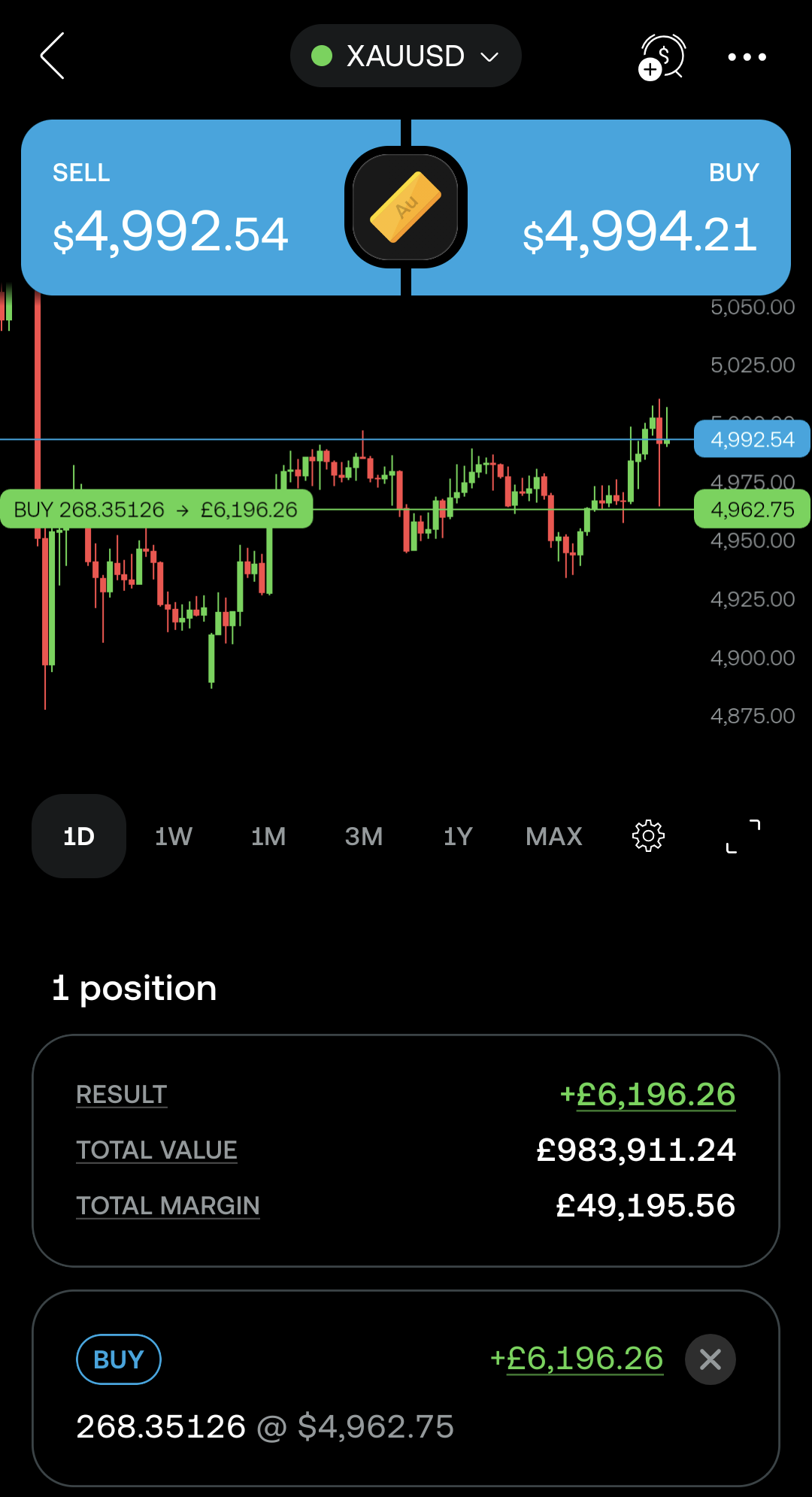The width and height of the screenshot is (812, 1497).
Task: Open the BUY position card details
Action: [x=406, y=1388]
